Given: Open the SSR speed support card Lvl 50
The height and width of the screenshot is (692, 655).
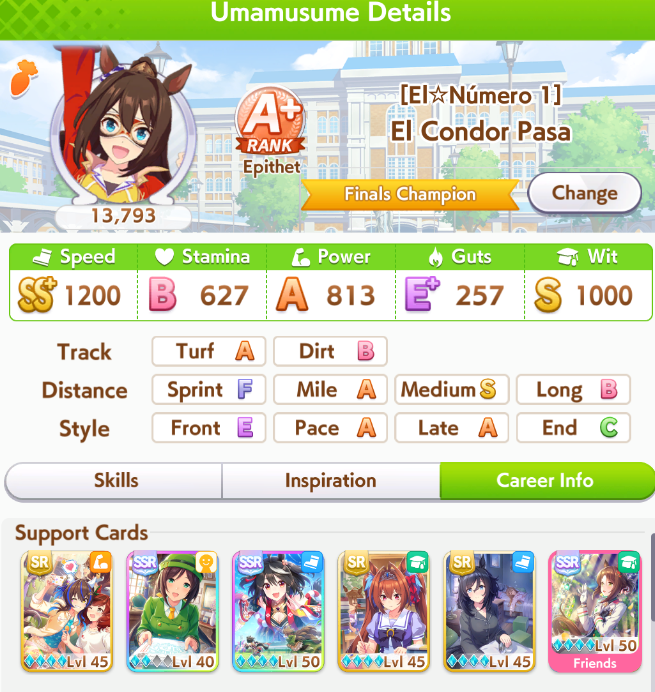Looking at the screenshot, I should point(278,611).
